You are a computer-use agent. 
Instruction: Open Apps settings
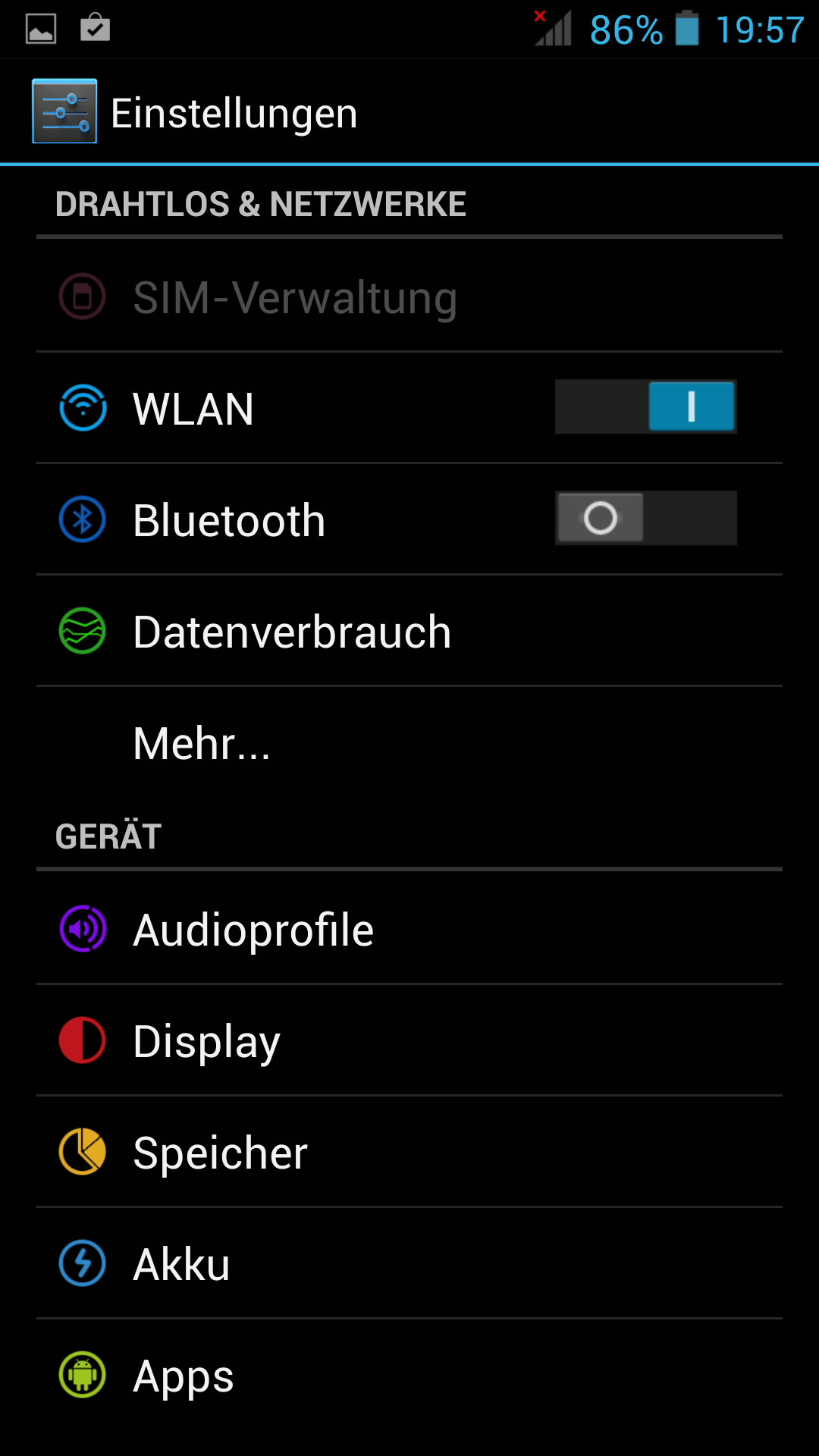[409, 1375]
